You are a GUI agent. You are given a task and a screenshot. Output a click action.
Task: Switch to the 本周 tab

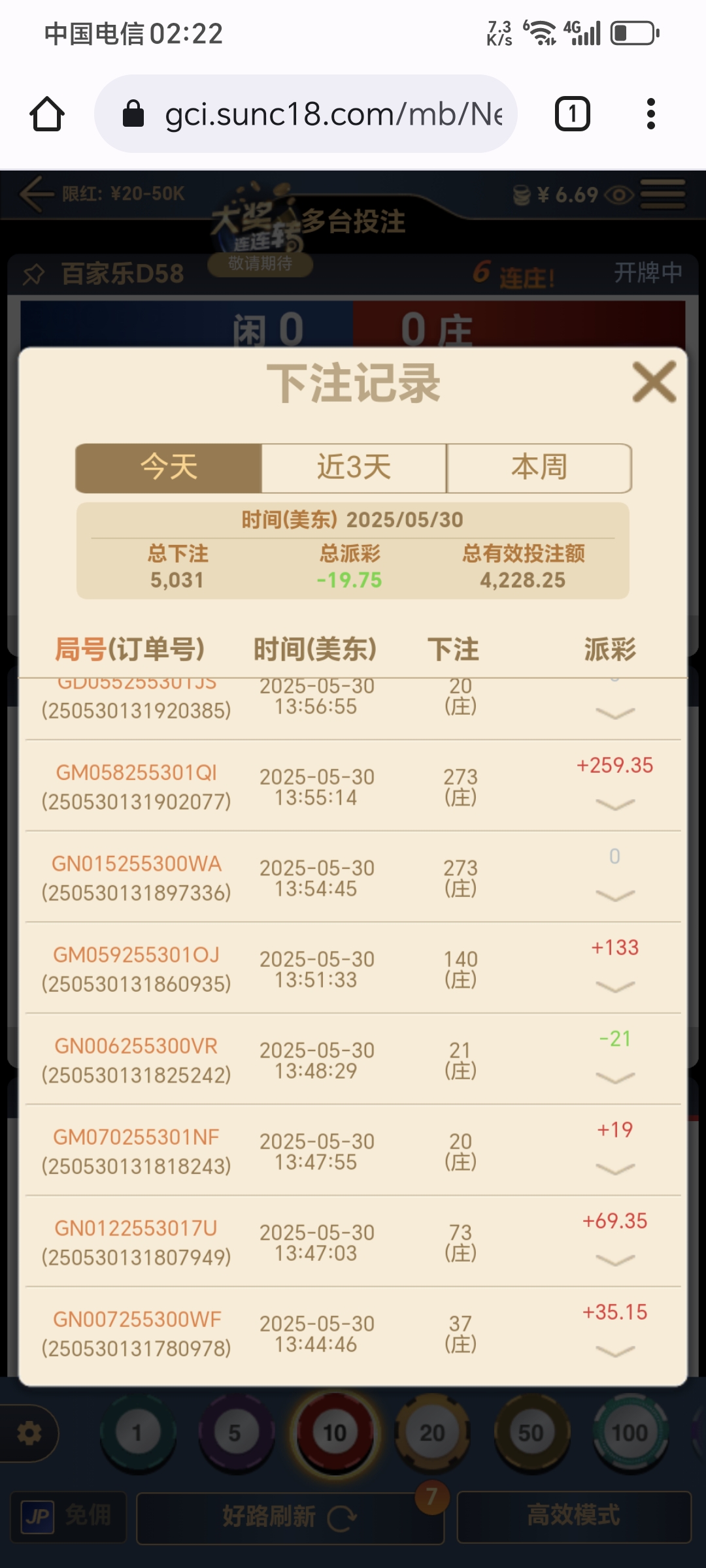pos(539,468)
